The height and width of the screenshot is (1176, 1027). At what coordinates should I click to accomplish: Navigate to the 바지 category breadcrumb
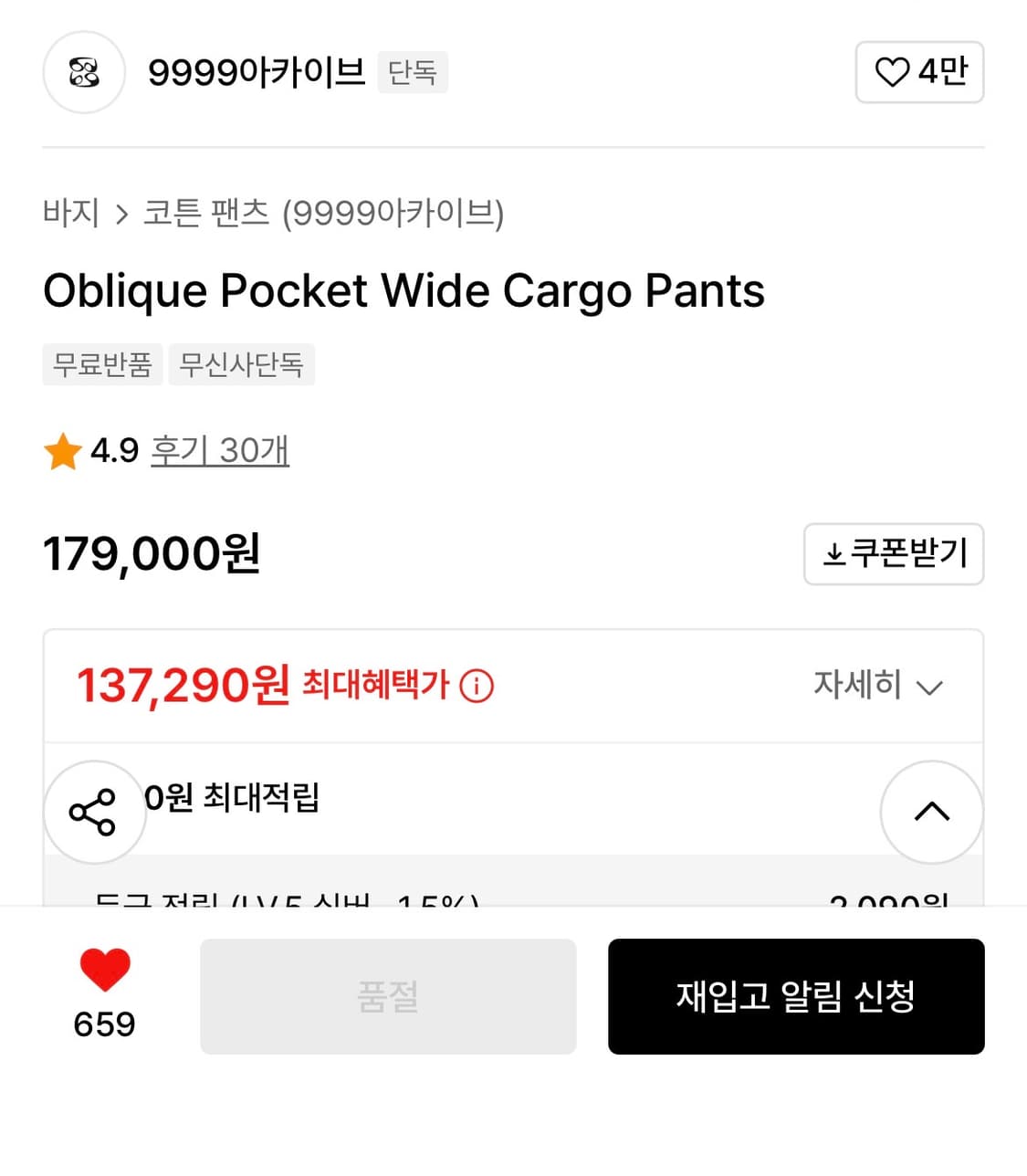coord(73,215)
